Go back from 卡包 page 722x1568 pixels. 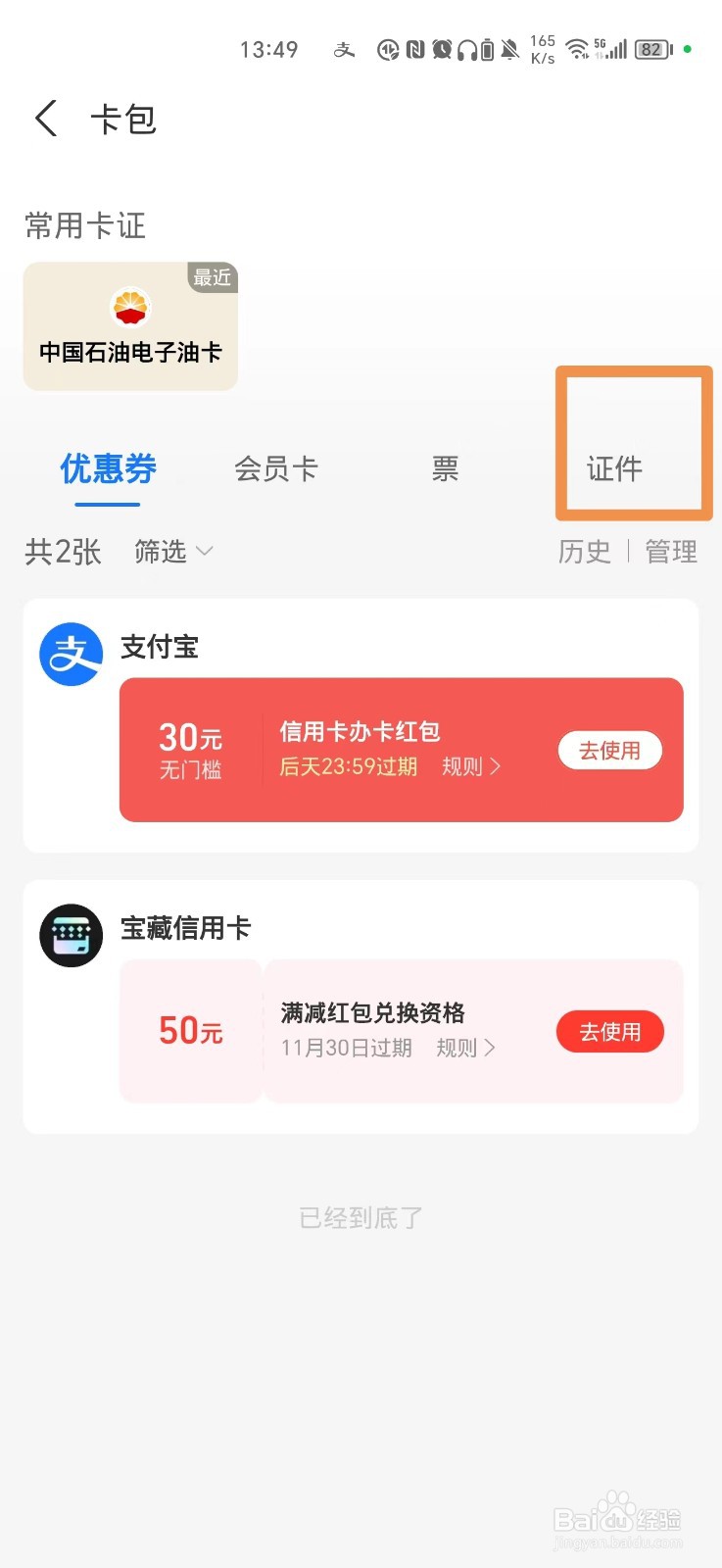[46, 119]
